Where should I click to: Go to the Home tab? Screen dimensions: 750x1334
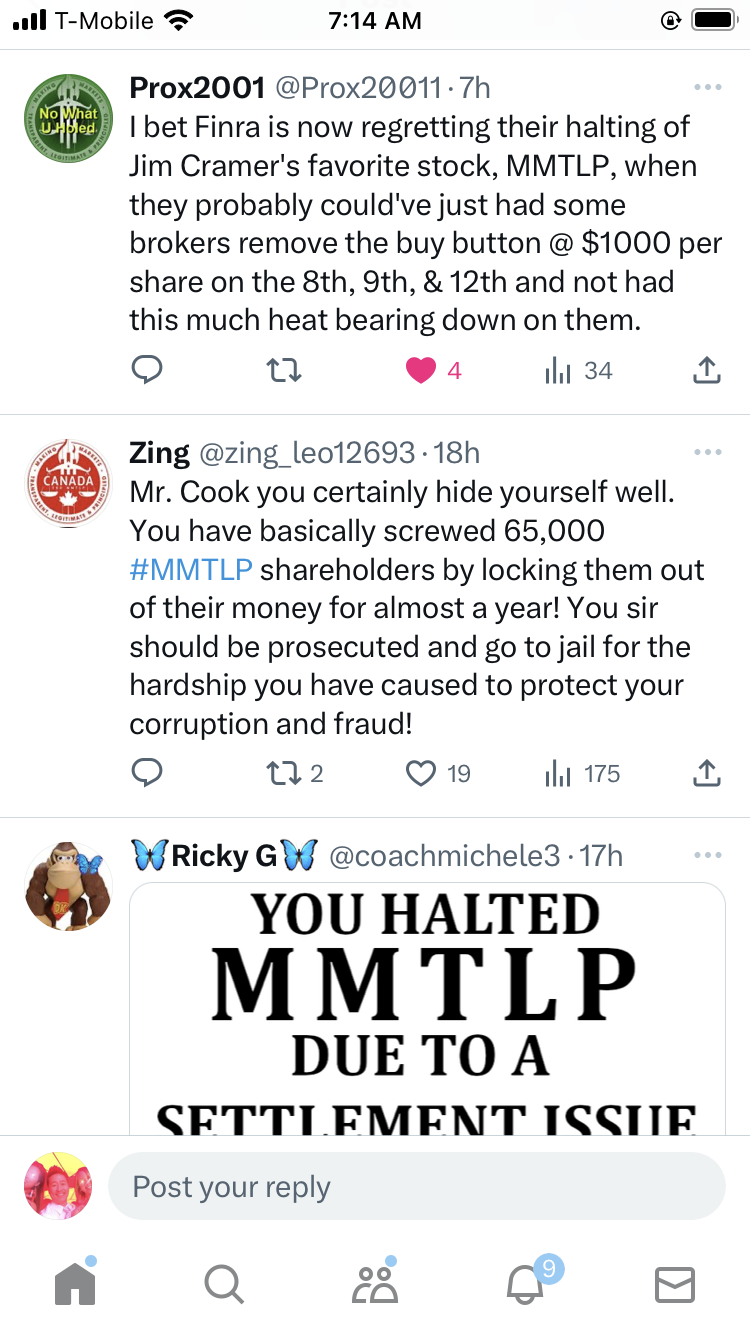(75, 1284)
